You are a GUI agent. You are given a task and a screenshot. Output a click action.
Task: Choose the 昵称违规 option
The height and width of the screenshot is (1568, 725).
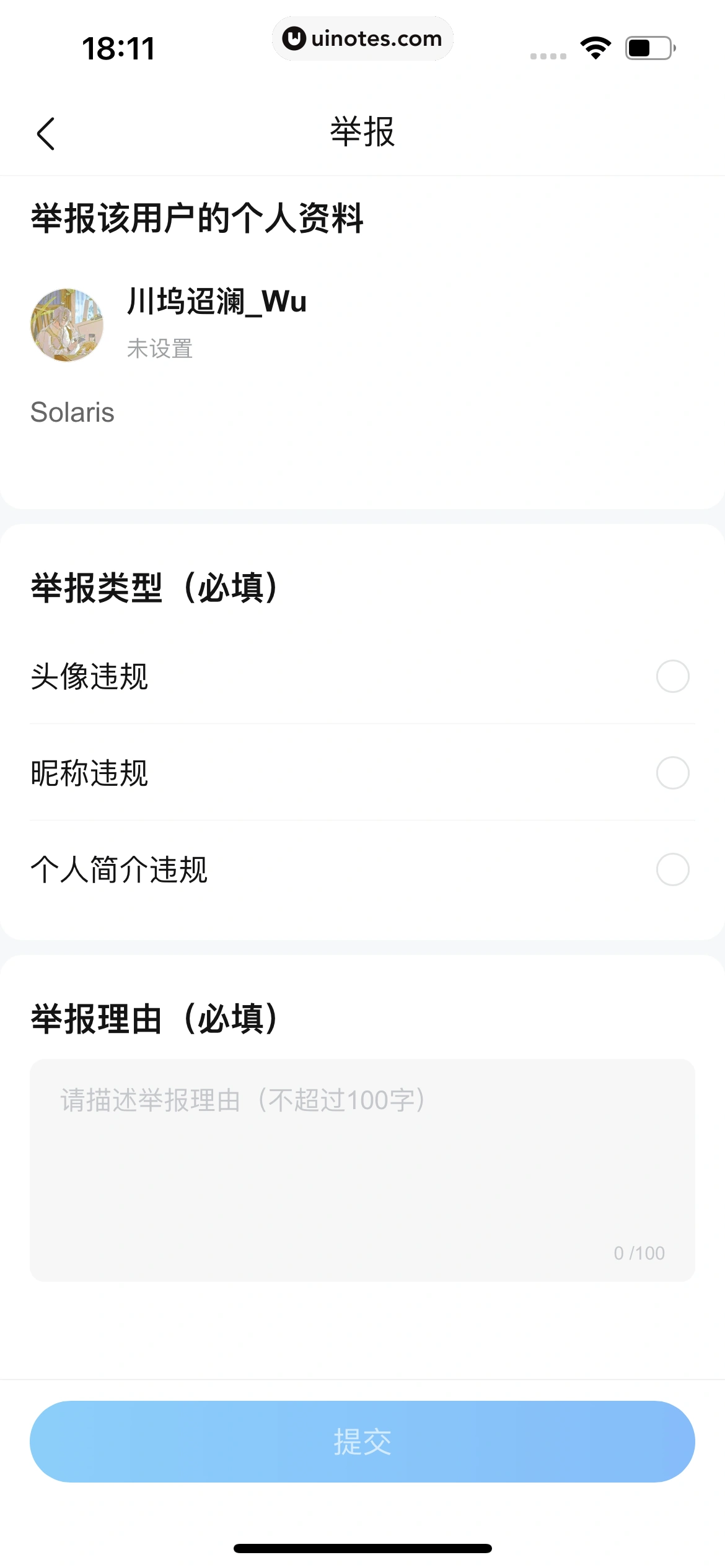coord(672,773)
